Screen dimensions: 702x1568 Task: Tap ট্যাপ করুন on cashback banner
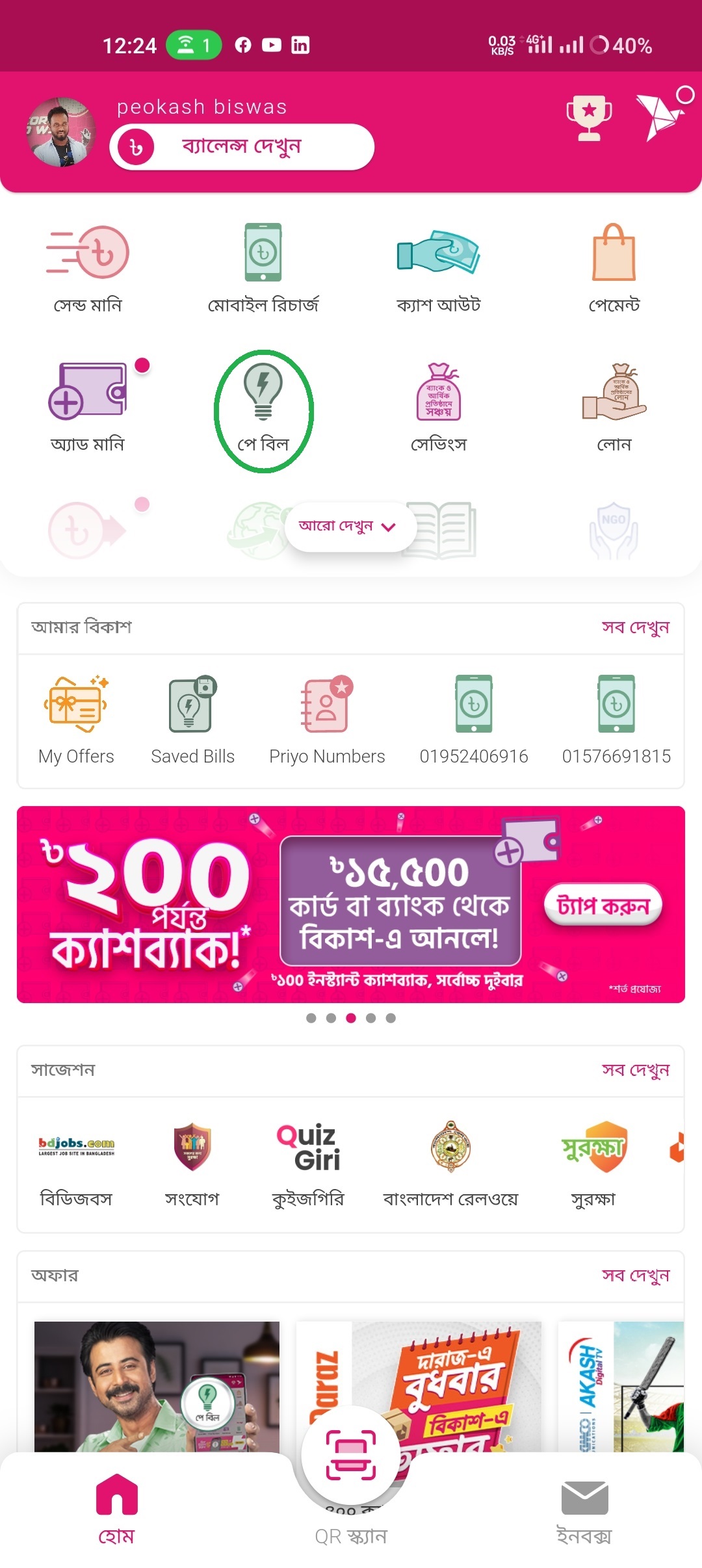coord(603,905)
